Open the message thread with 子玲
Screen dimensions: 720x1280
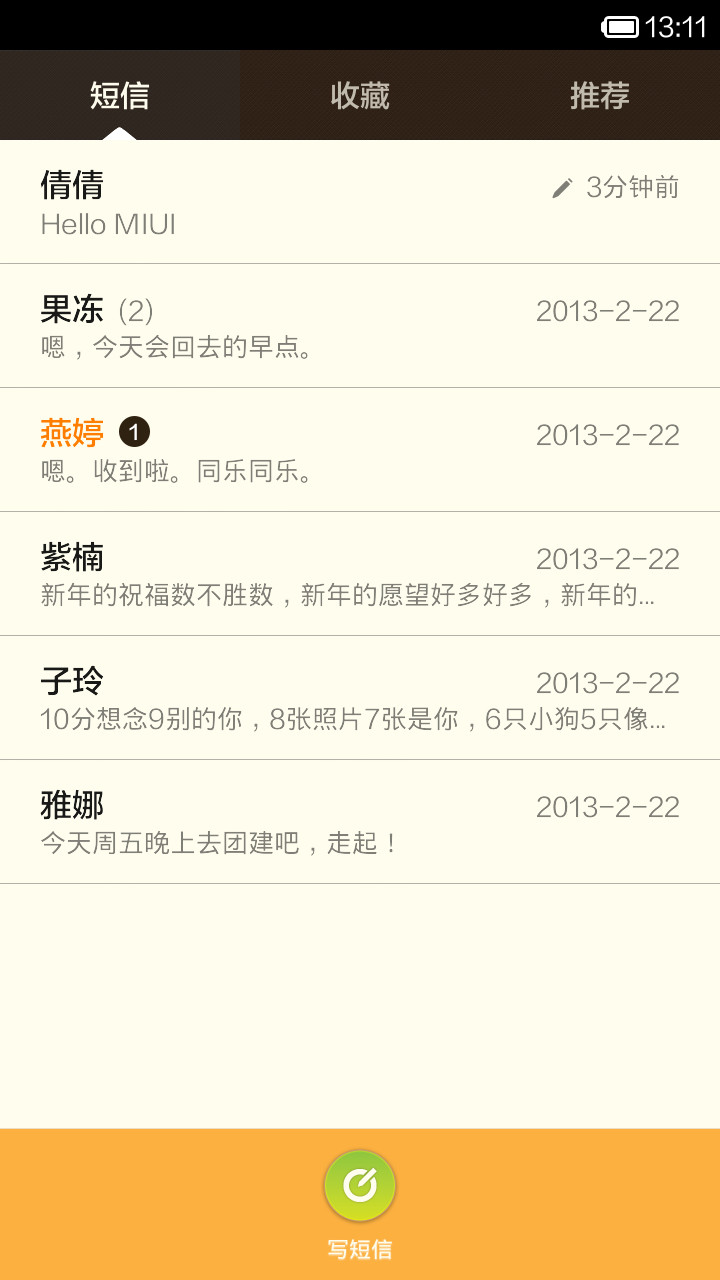pyautogui.click(x=360, y=698)
